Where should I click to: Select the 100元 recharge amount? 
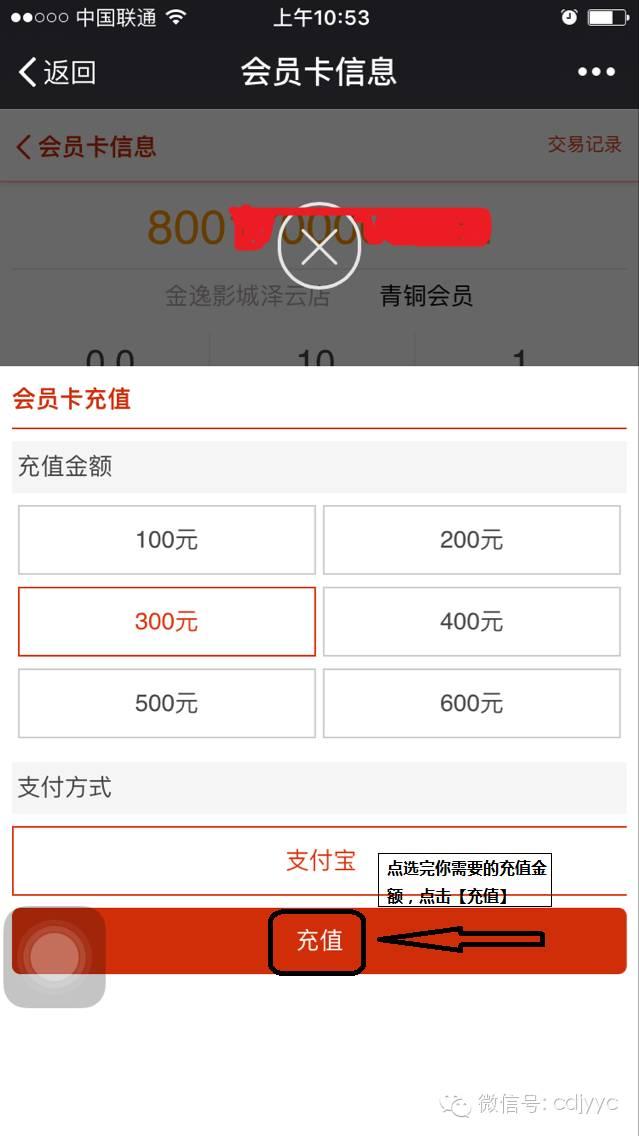(167, 540)
